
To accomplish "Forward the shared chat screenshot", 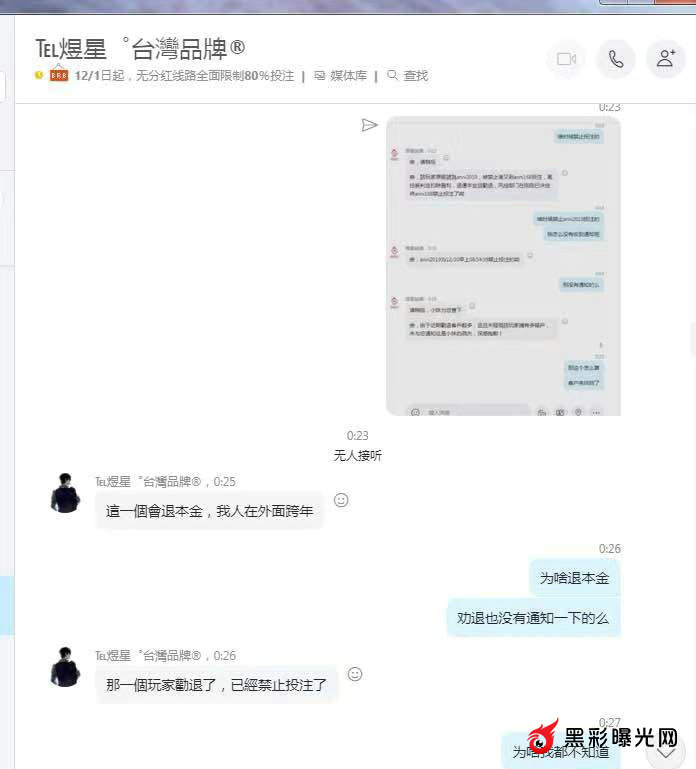I will tap(369, 125).
